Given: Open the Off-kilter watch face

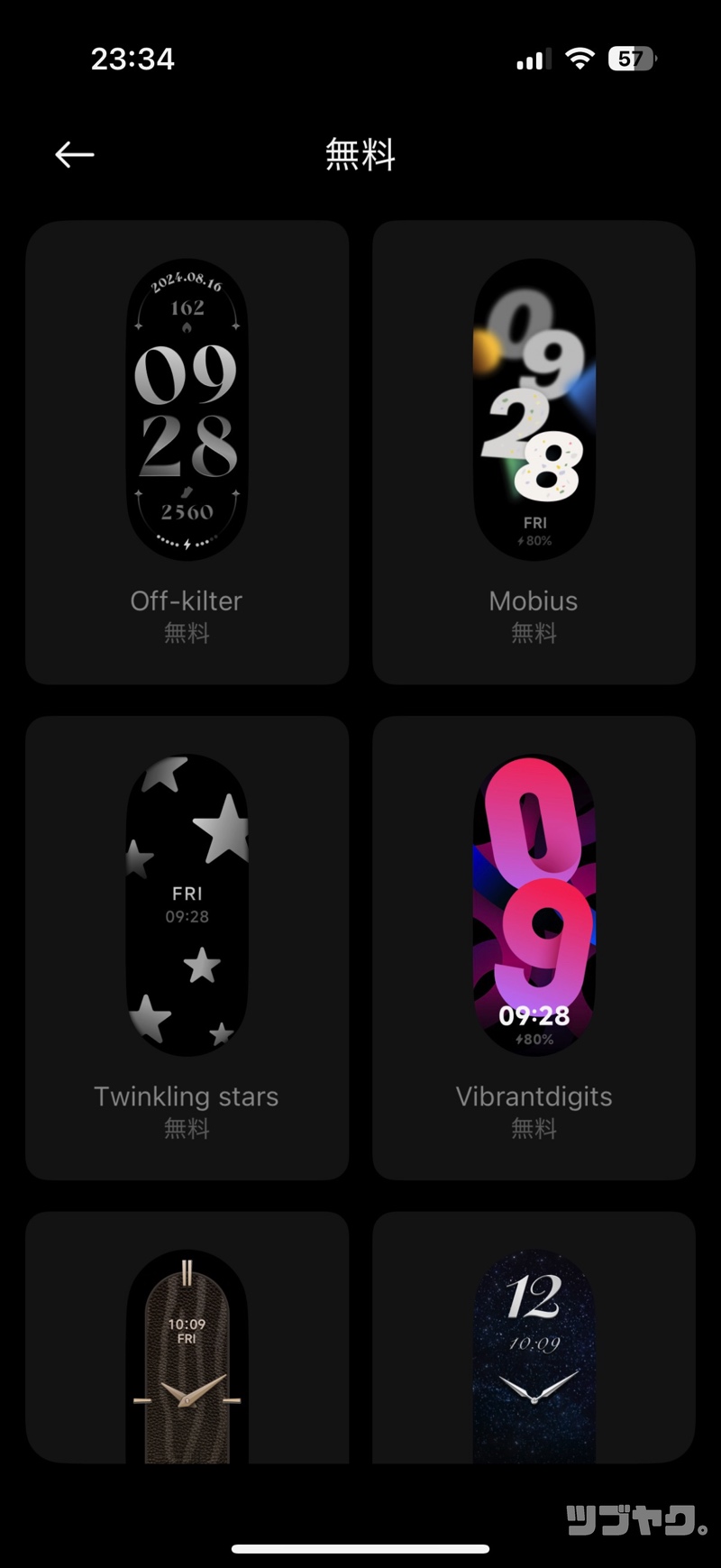Looking at the screenshot, I should (x=187, y=451).
